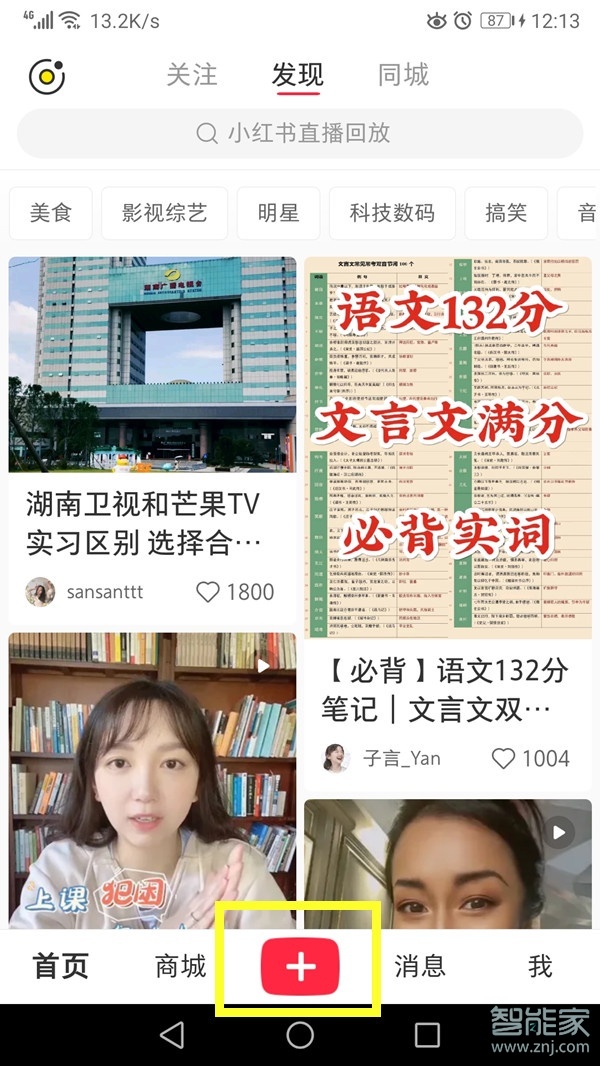Select the 搞笑 category chip
Screen dimensions: 600x1066
[506, 213]
